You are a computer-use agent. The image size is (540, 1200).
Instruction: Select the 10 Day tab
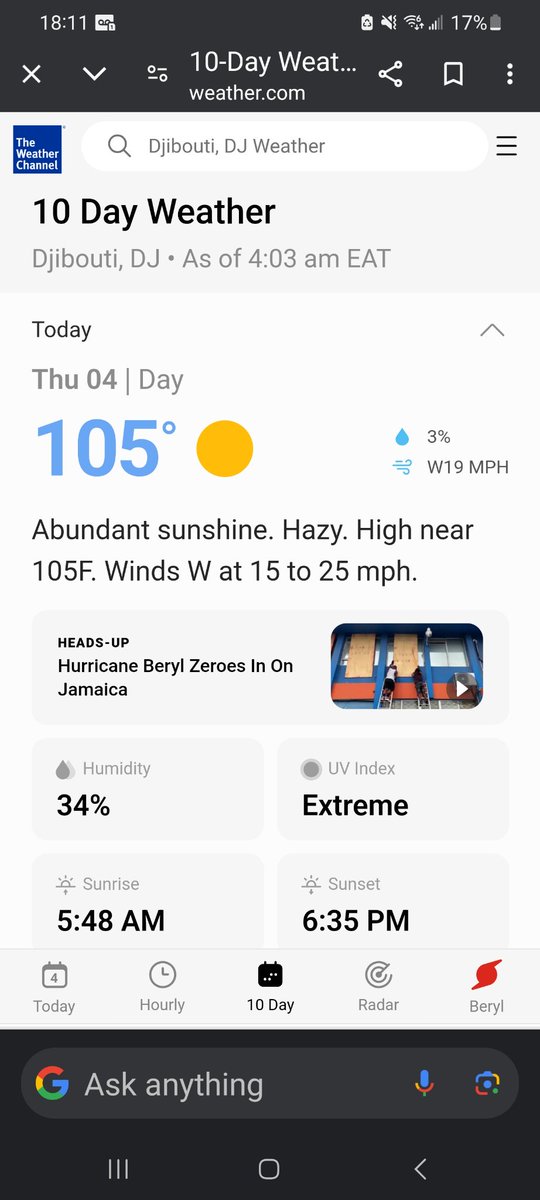click(x=270, y=988)
